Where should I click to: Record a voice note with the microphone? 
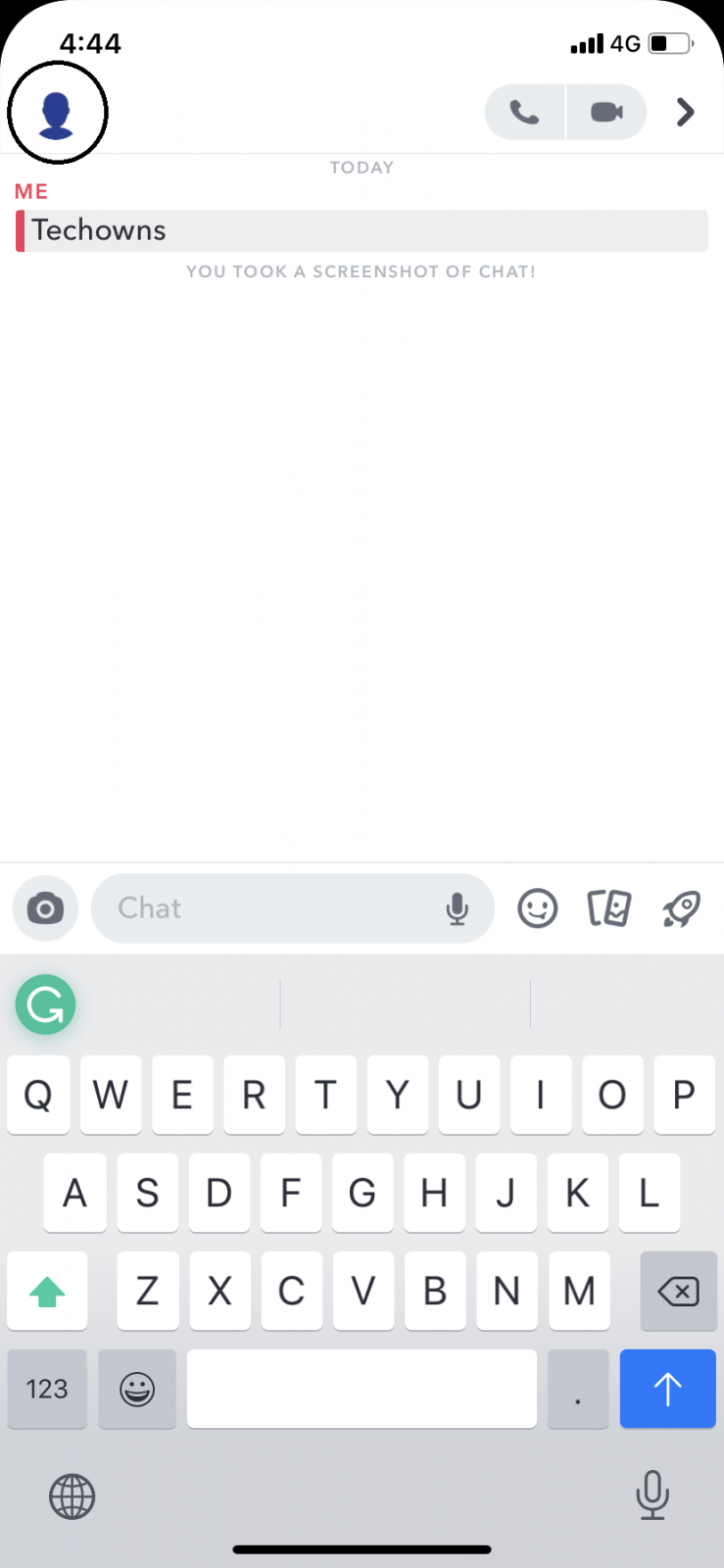pyautogui.click(x=457, y=909)
